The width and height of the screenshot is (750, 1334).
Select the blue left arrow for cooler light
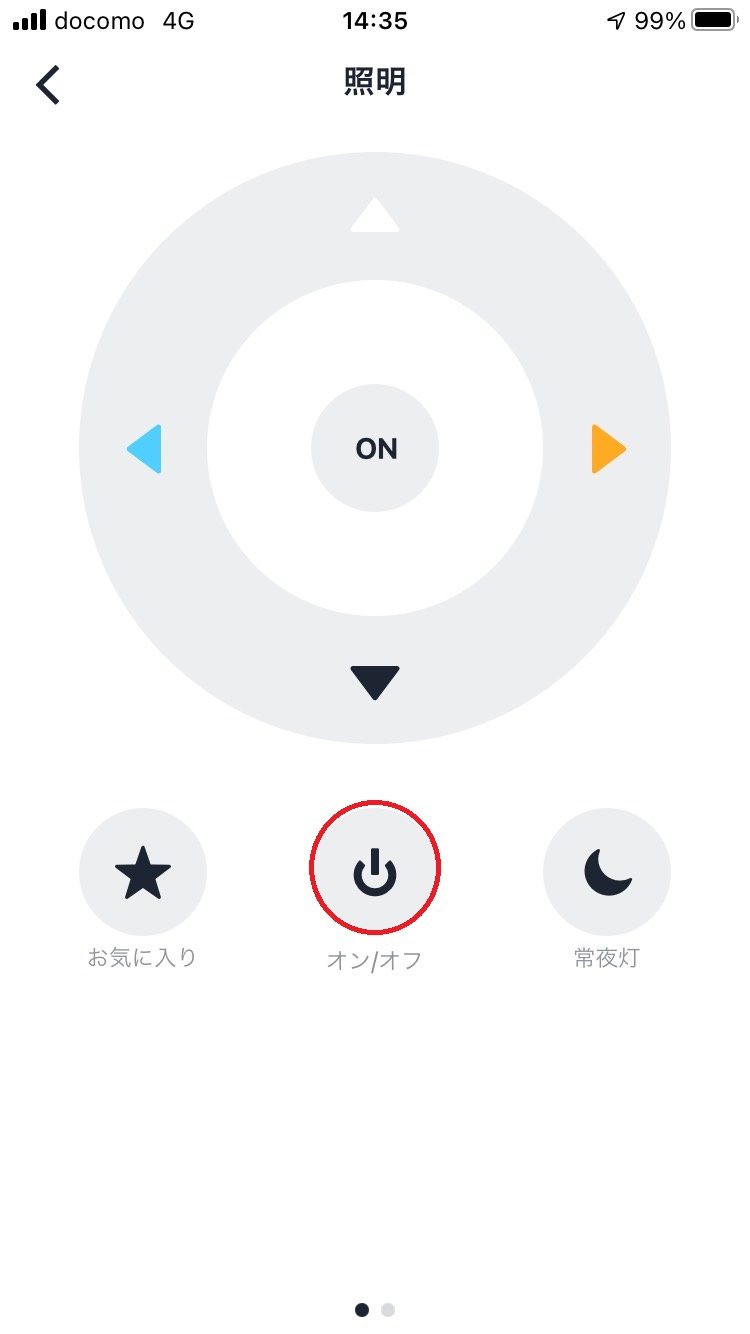(145, 449)
